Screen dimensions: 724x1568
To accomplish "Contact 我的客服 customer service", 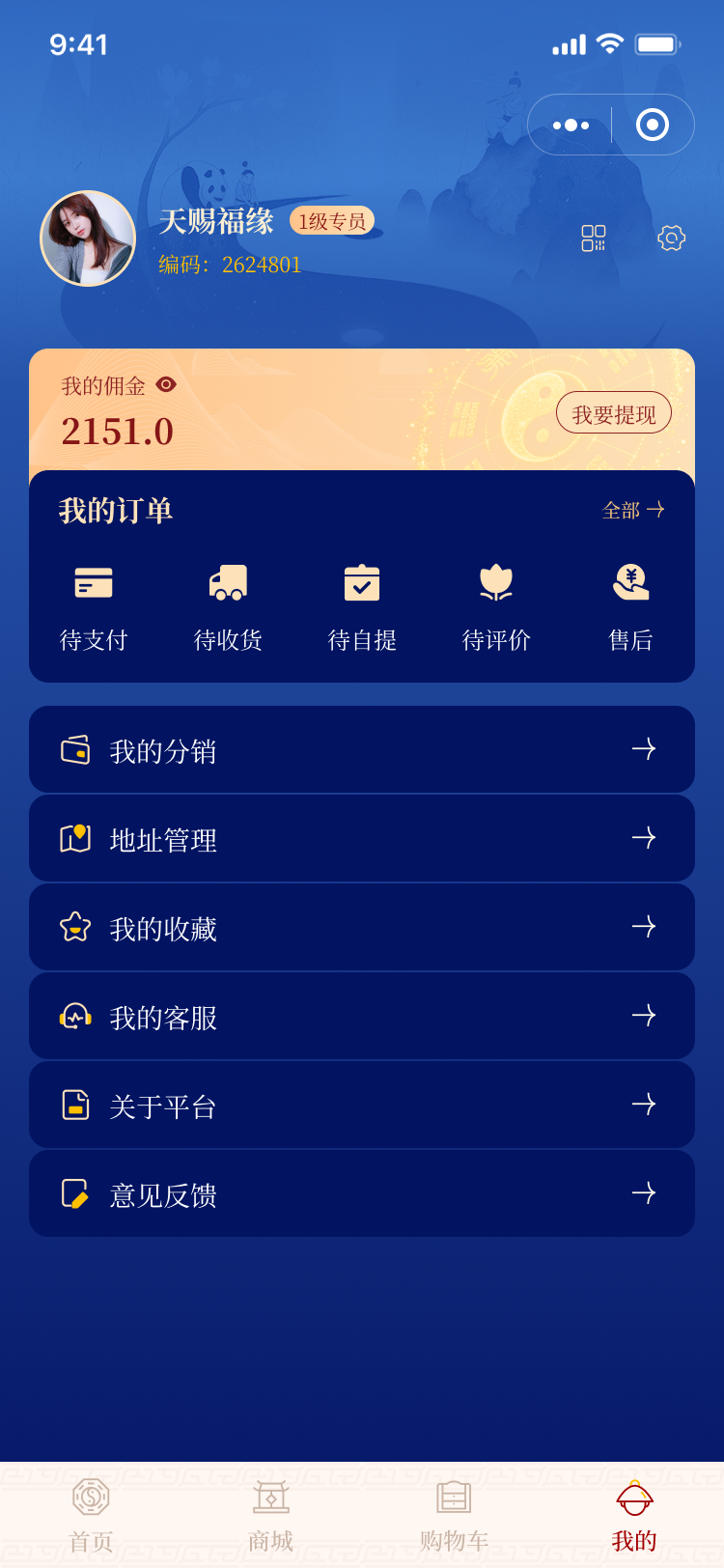I will pyautogui.click(x=362, y=1016).
